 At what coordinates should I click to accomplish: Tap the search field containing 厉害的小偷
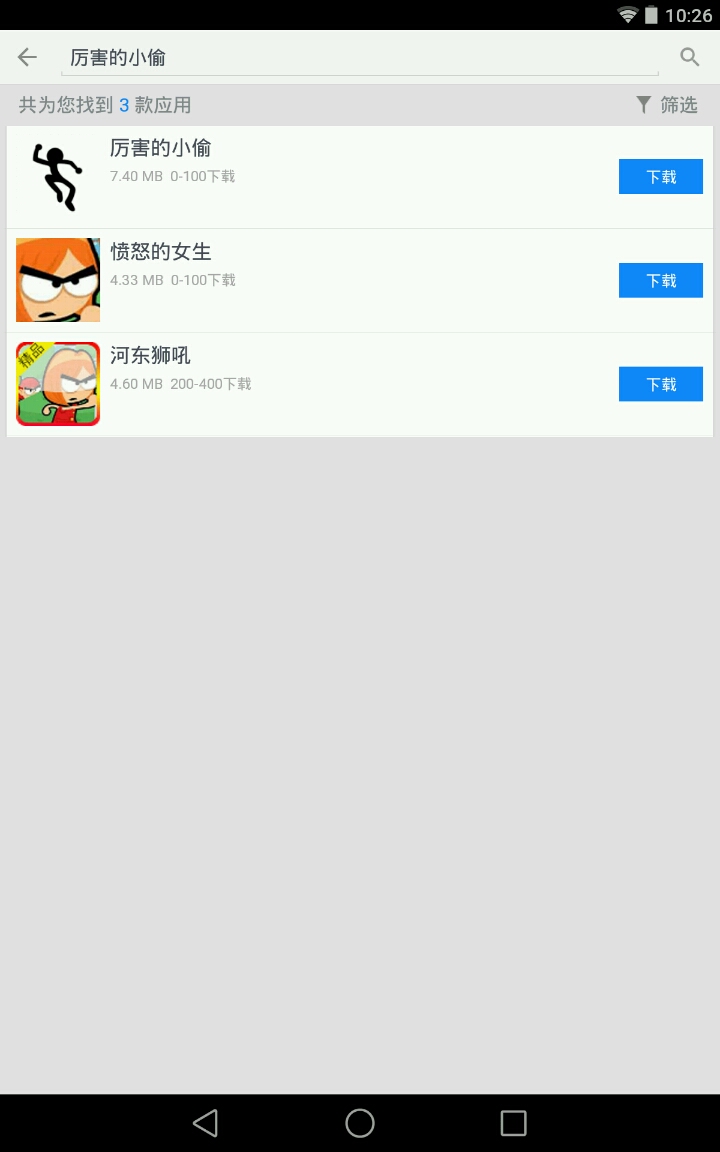pyautogui.click(x=360, y=58)
